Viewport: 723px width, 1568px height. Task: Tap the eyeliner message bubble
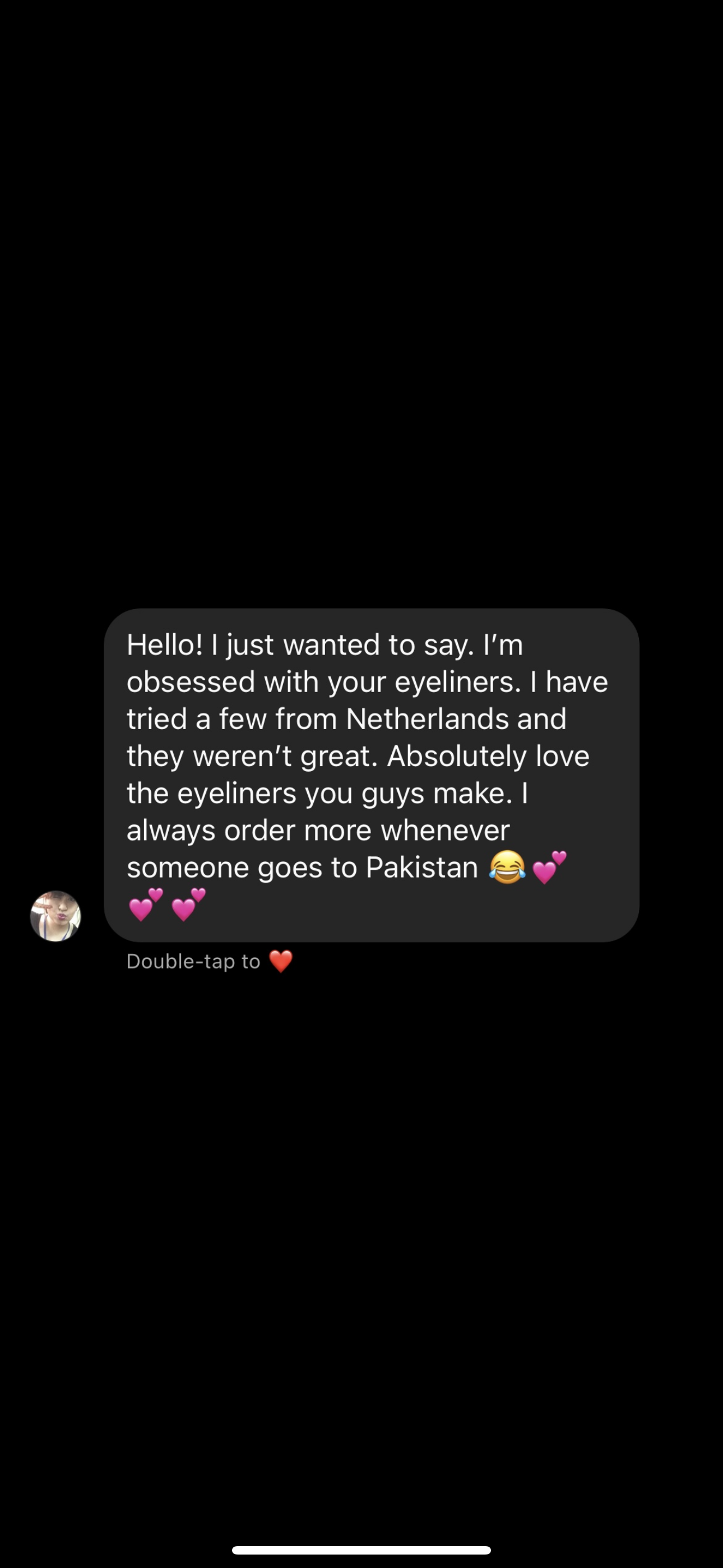pos(371,774)
